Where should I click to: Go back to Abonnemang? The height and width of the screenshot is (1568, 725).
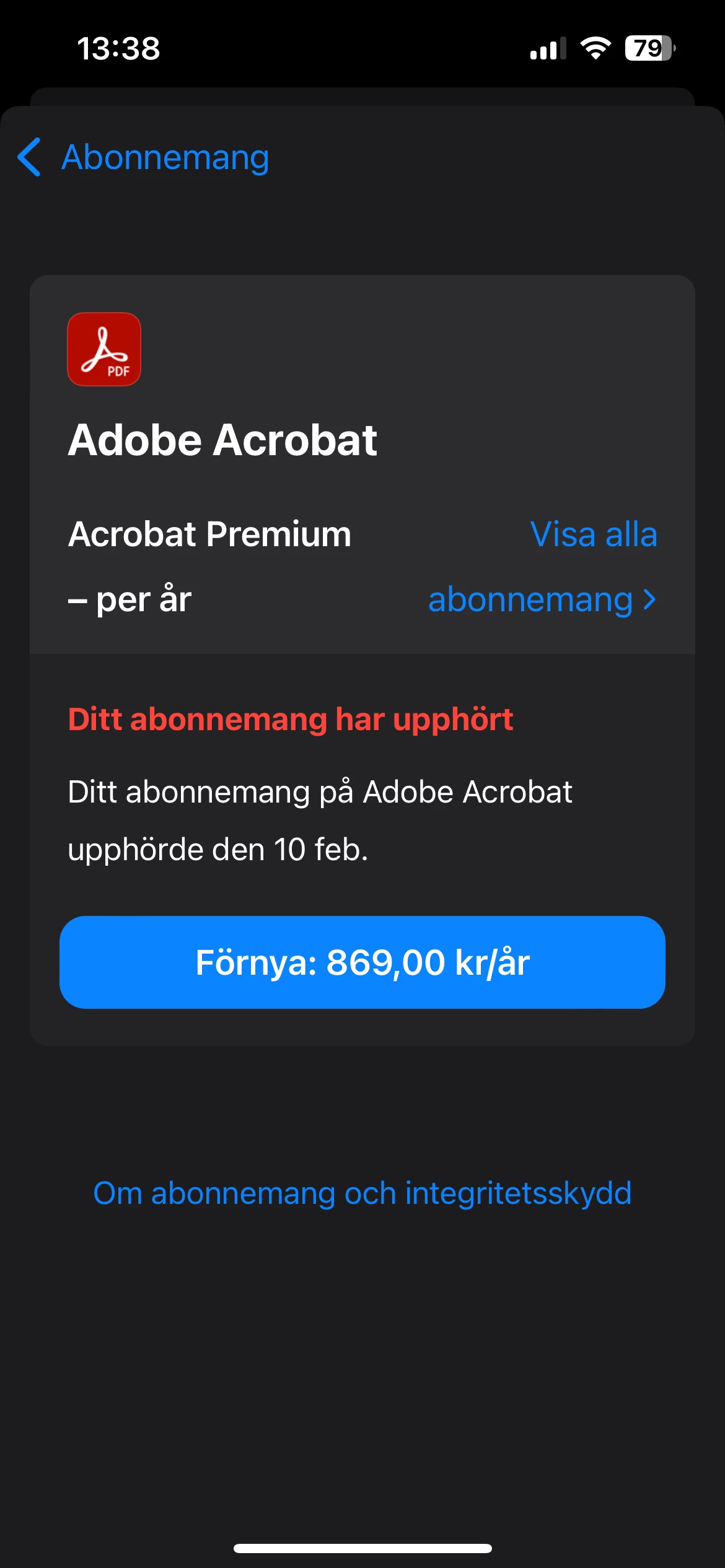click(144, 157)
